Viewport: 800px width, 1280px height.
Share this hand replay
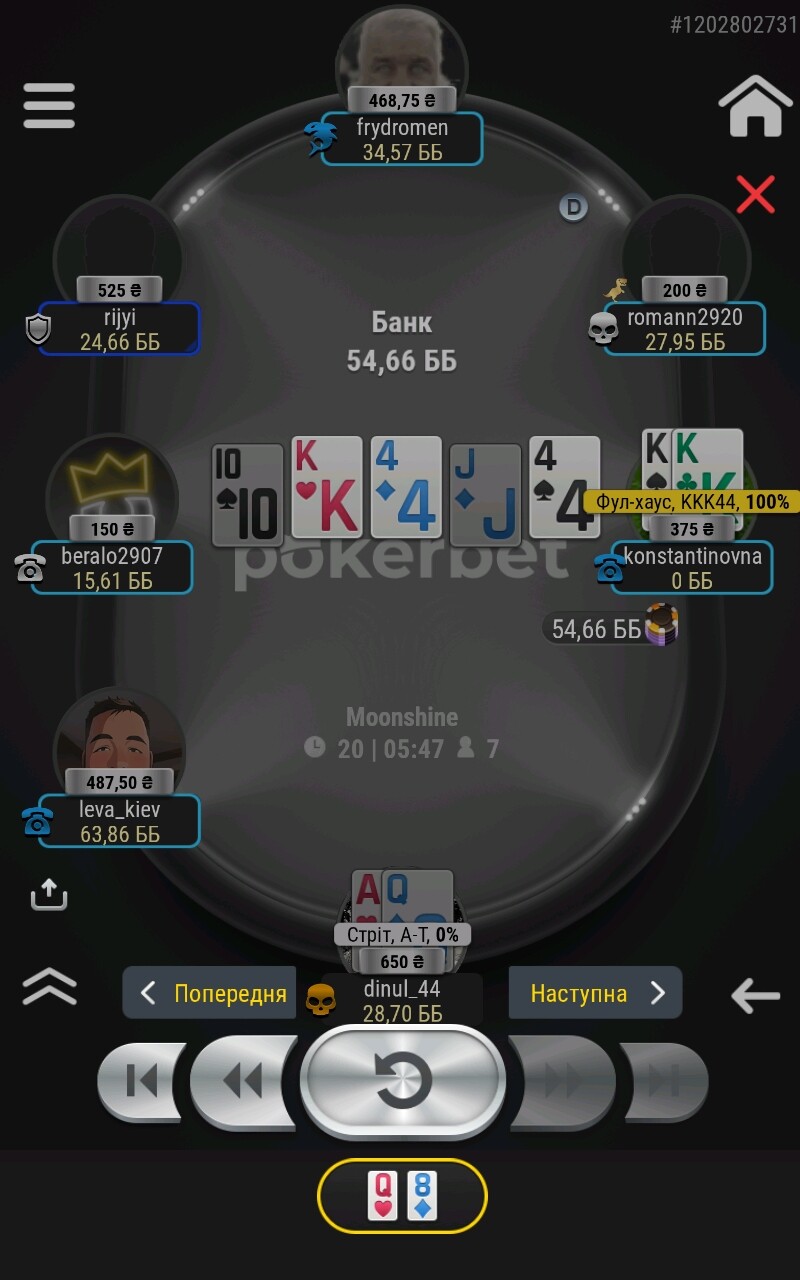(x=49, y=893)
